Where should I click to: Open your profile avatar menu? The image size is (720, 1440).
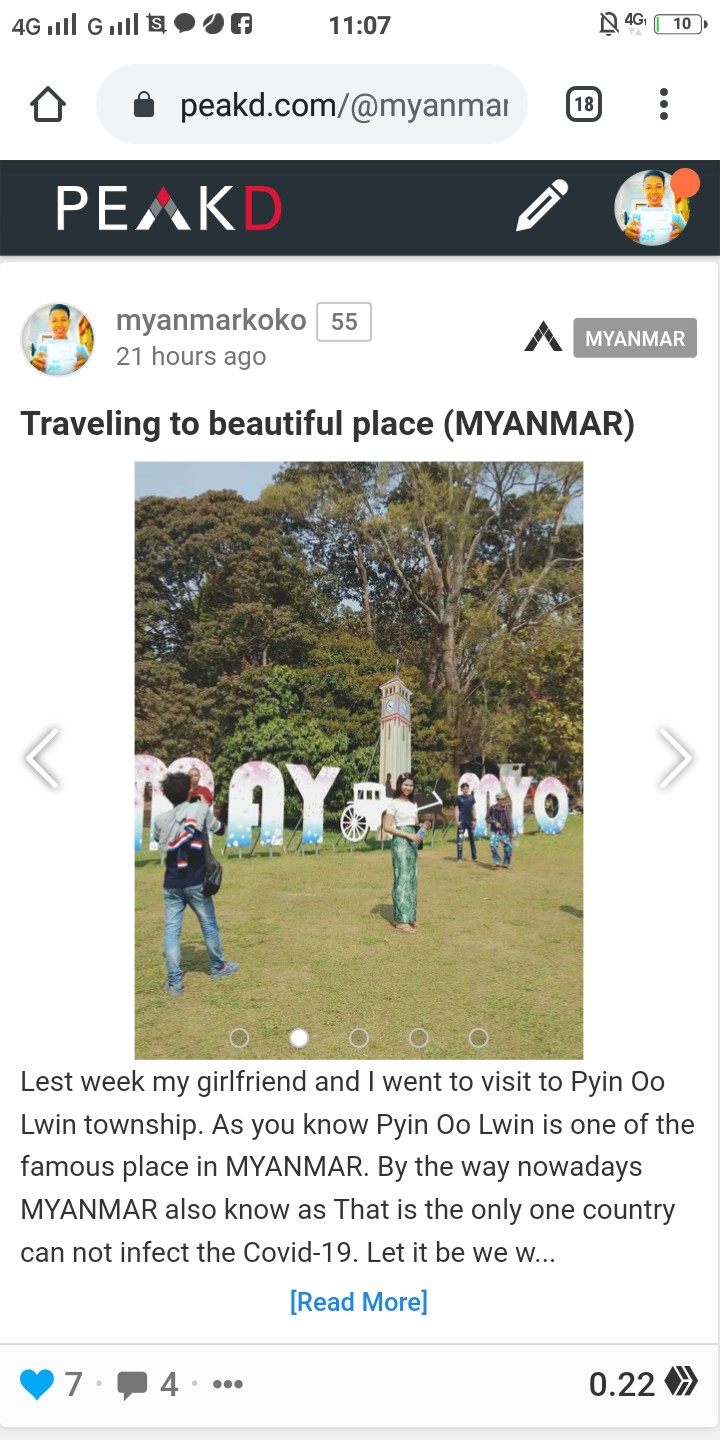pos(652,207)
